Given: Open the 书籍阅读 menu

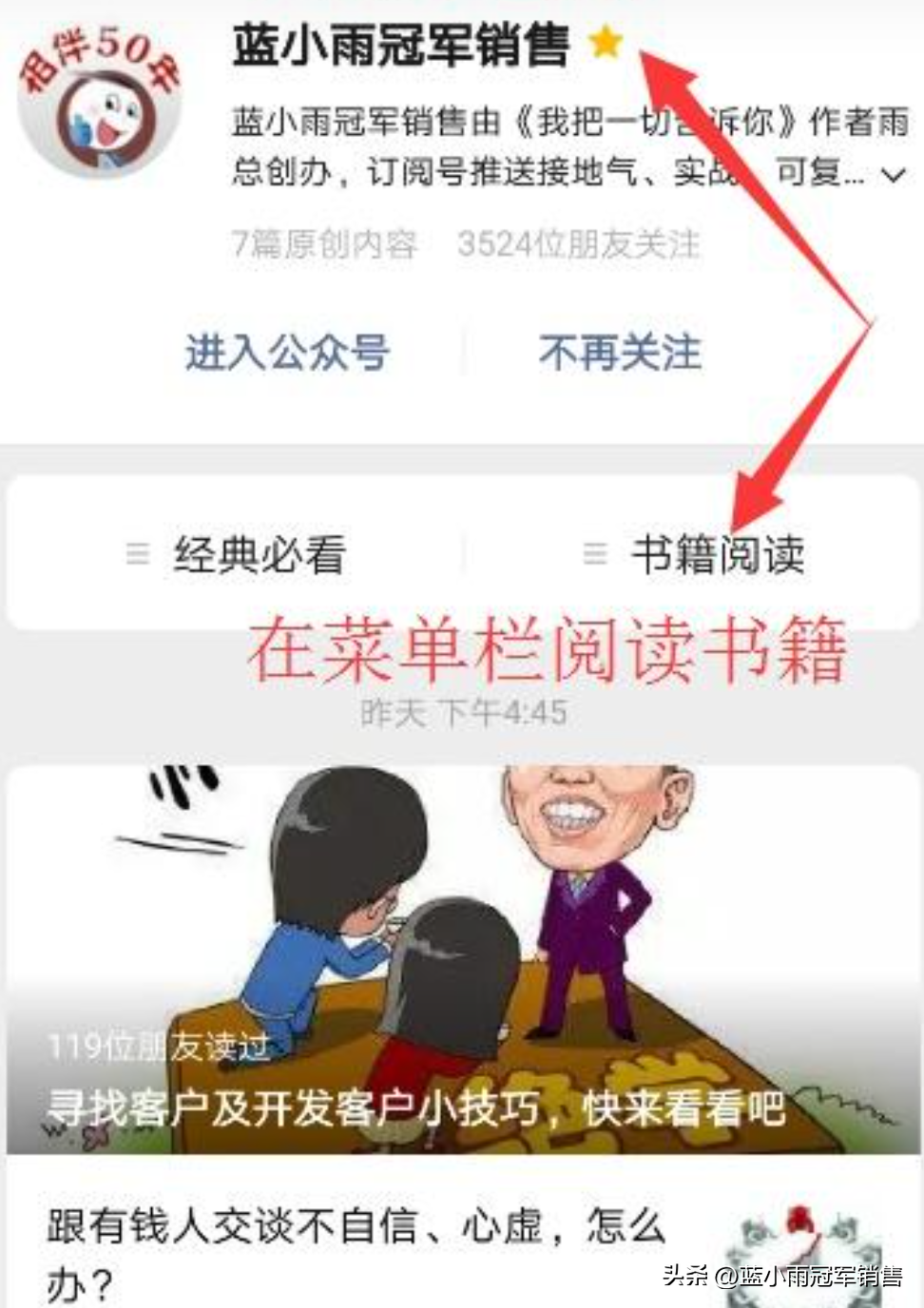Looking at the screenshot, I should 695,554.
